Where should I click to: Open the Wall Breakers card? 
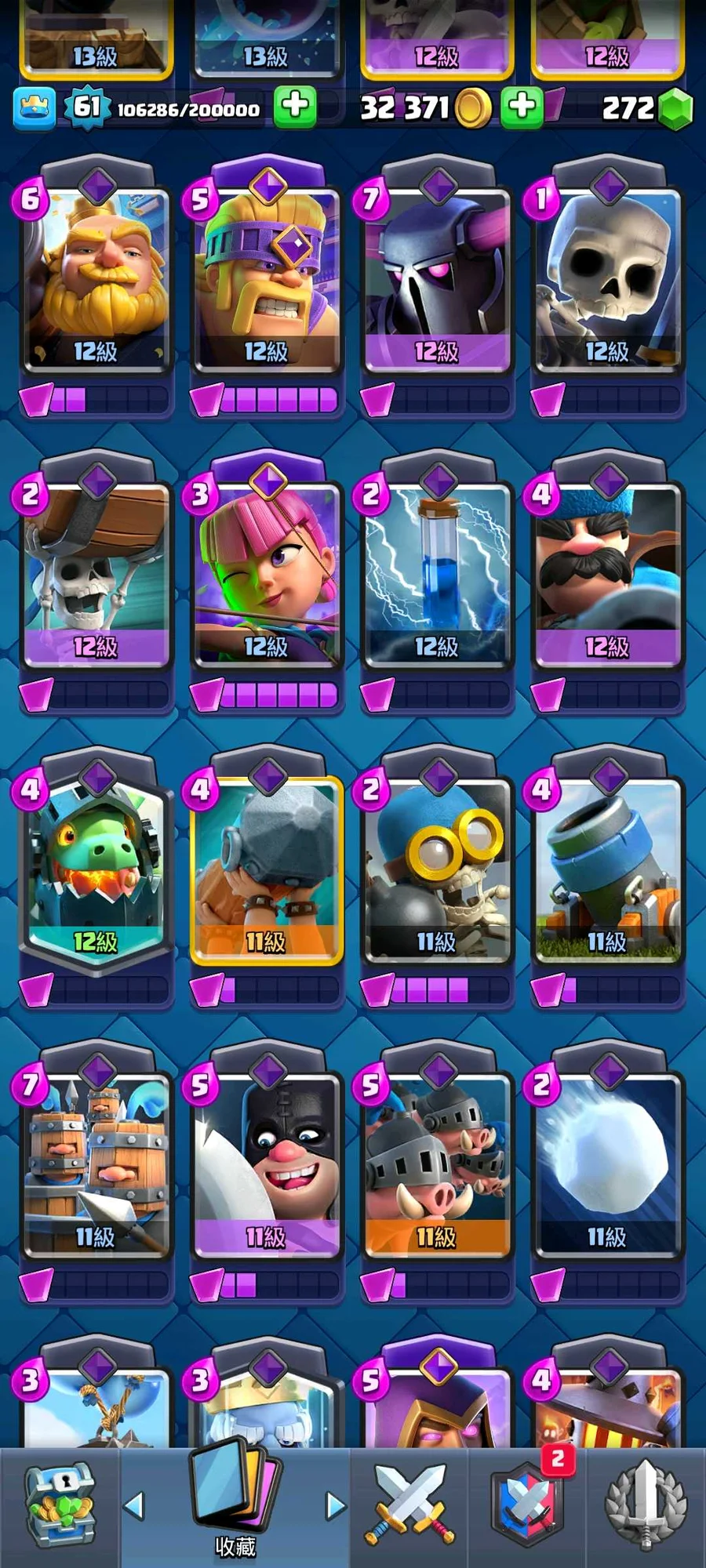pos(96,574)
